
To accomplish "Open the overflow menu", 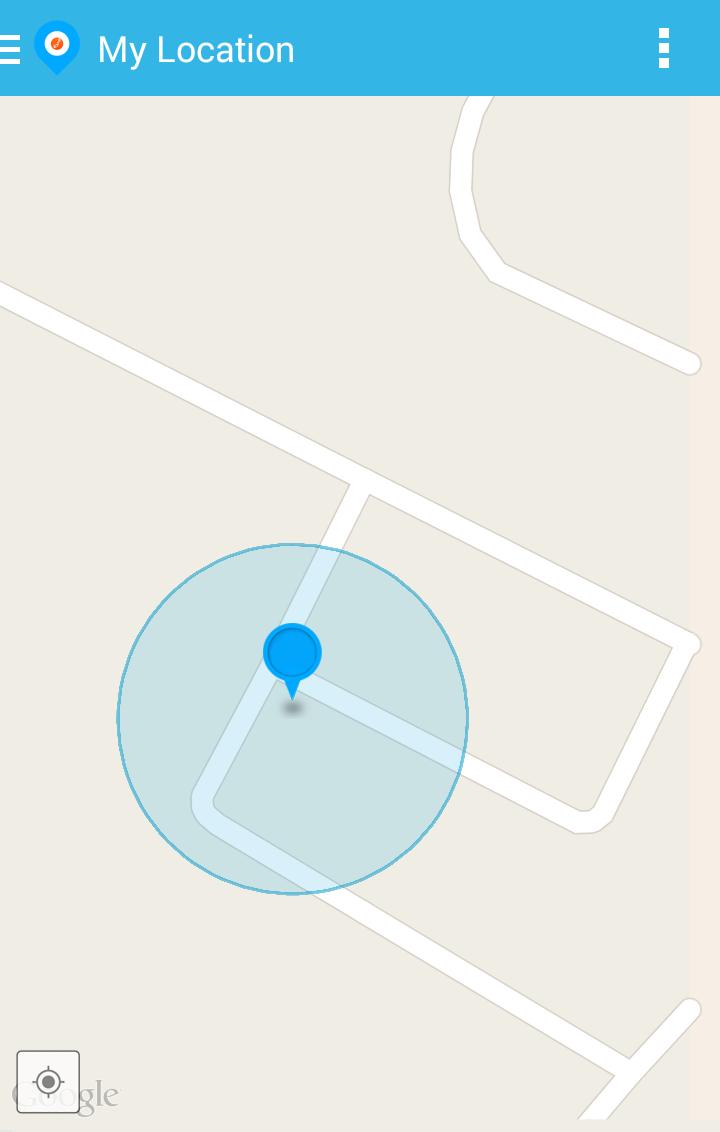I will pos(663,48).
